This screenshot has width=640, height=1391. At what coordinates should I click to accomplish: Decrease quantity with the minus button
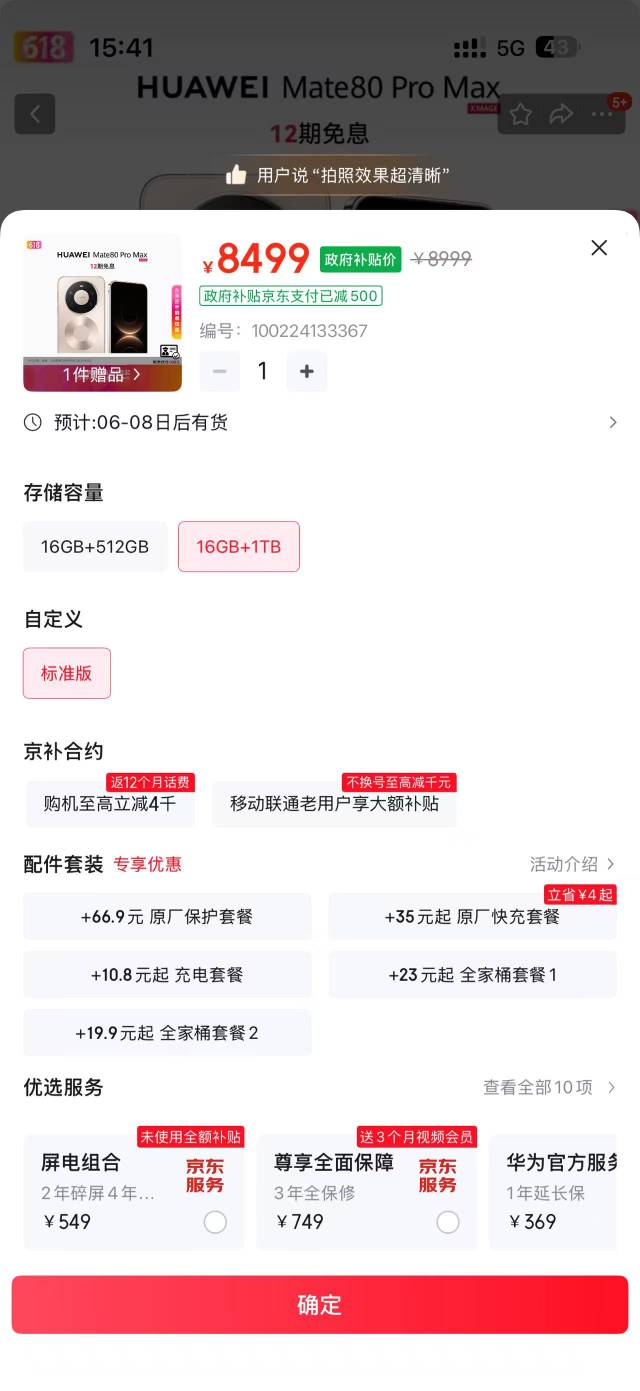(220, 372)
